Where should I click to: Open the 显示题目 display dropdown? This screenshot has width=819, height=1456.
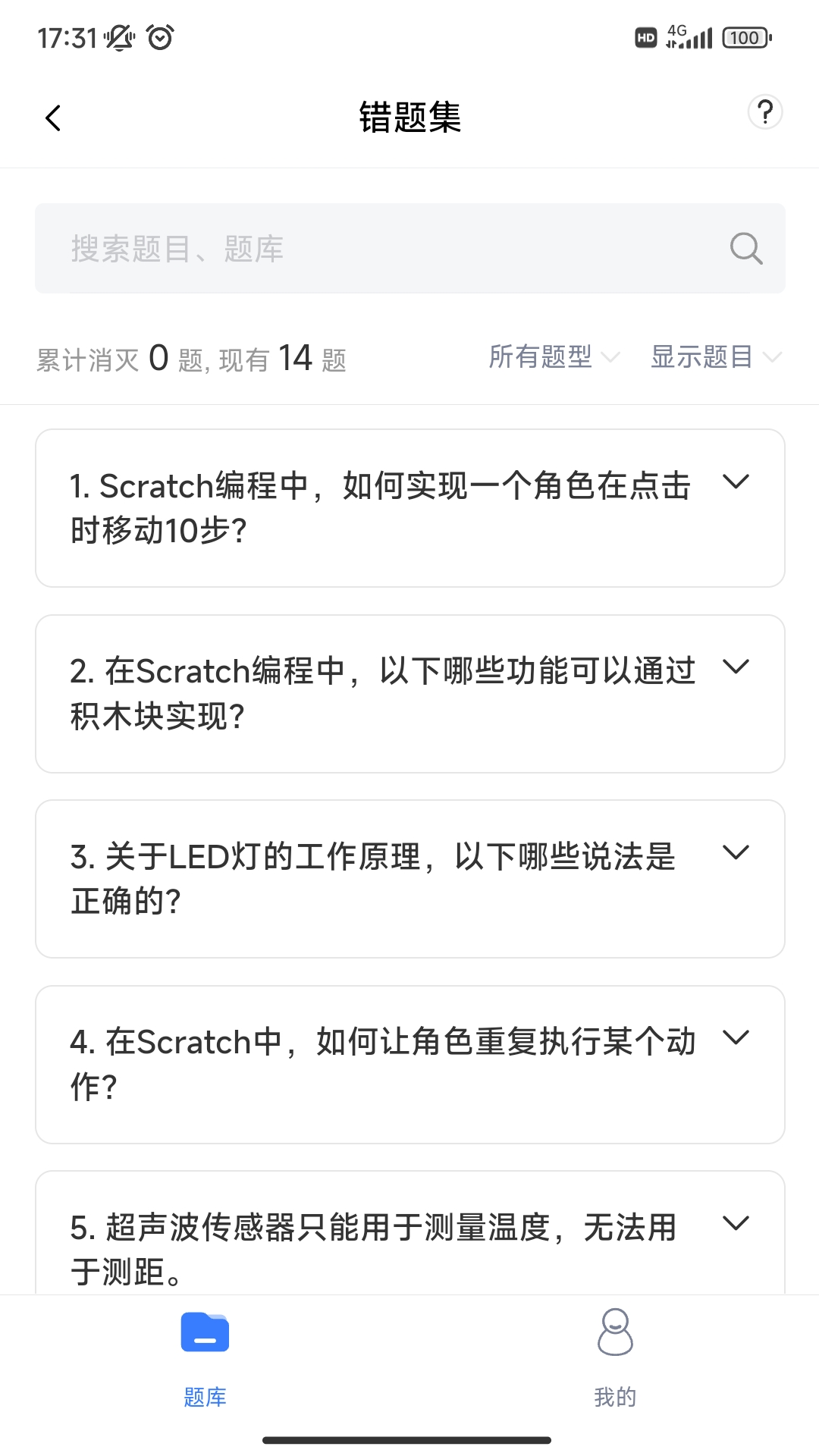tap(713, 357)
